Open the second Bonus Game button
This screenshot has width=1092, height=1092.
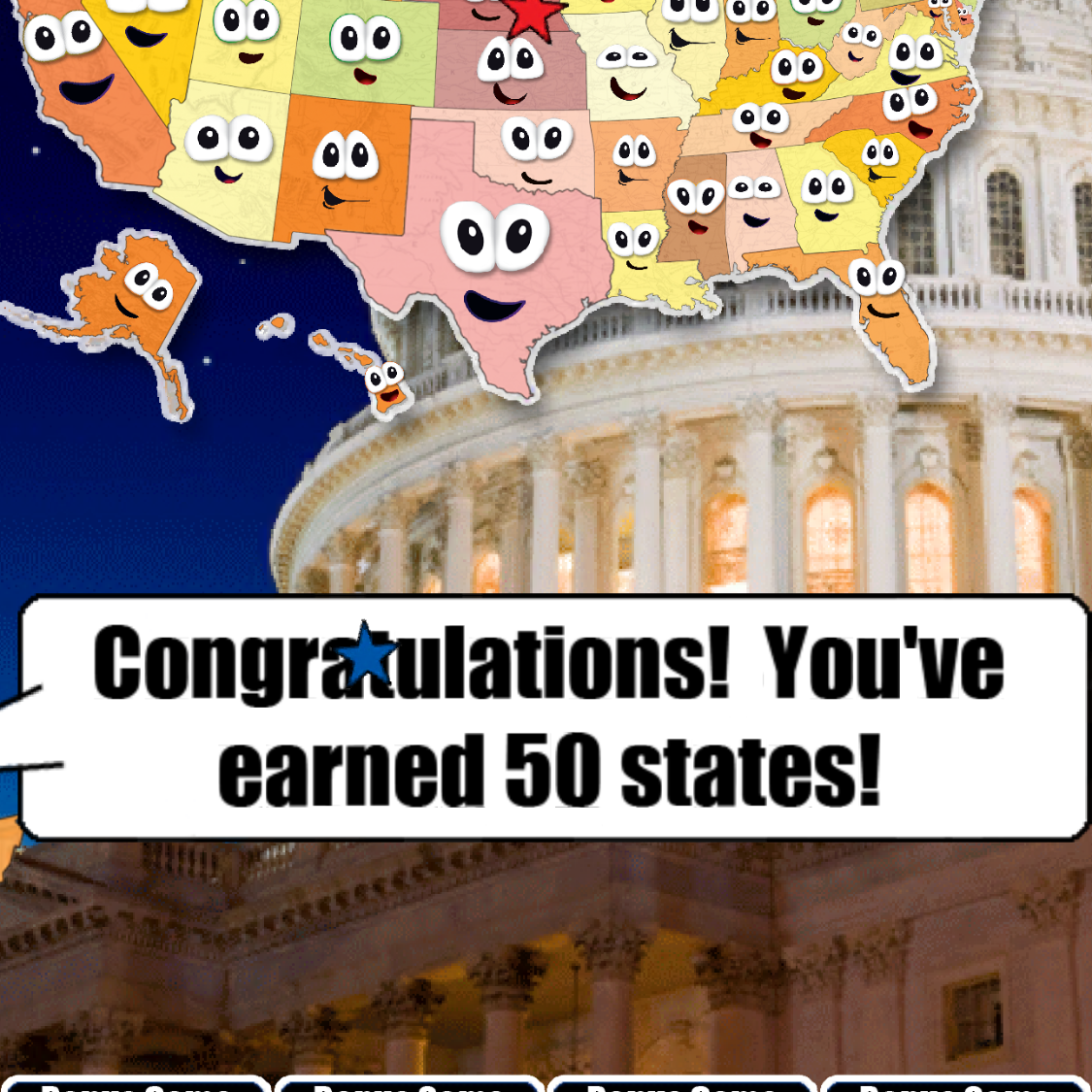[409, 1085]
